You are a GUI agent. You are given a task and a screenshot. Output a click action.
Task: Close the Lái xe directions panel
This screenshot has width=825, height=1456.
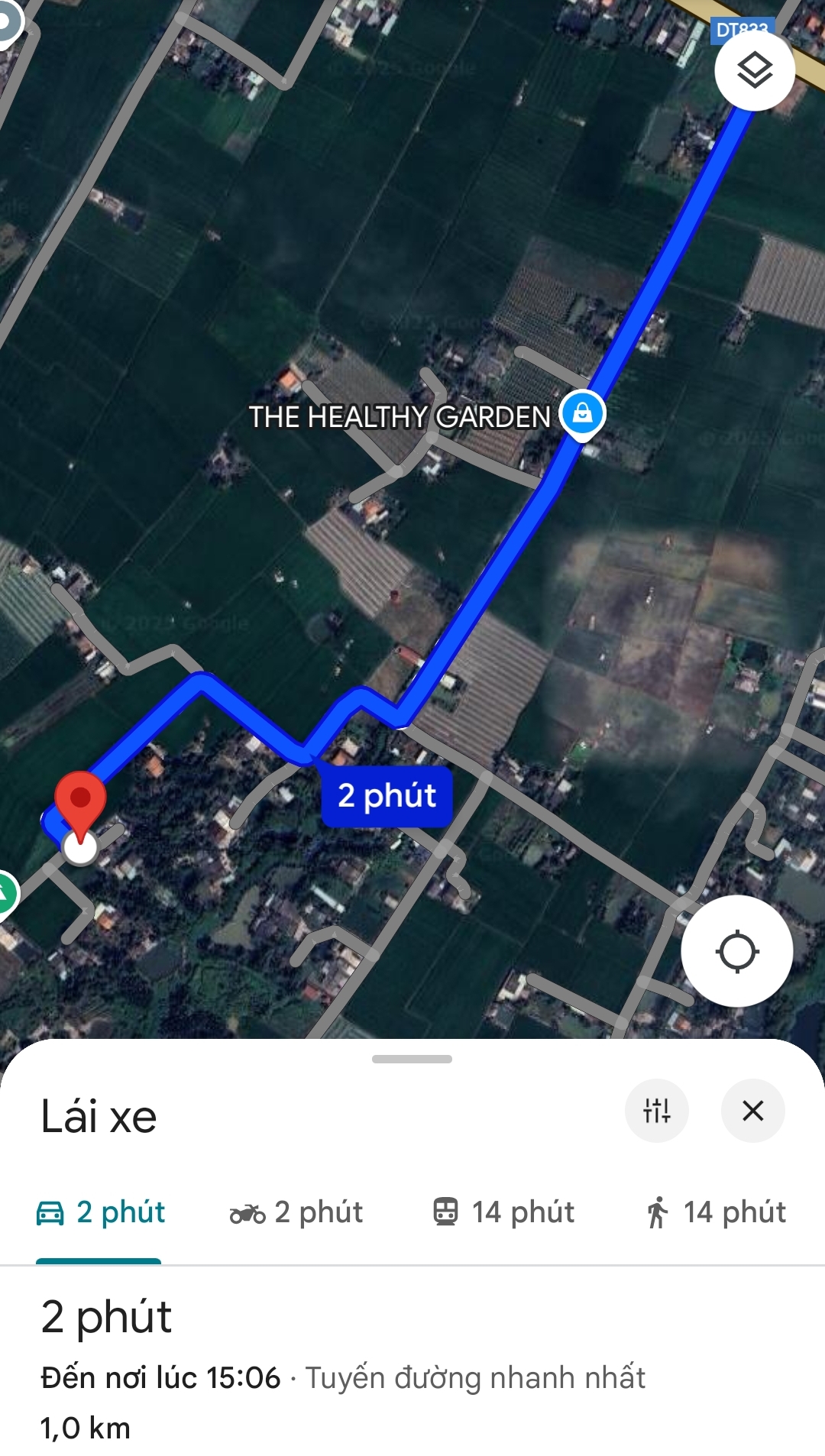pyautogui.click(x=753, y=1111)
